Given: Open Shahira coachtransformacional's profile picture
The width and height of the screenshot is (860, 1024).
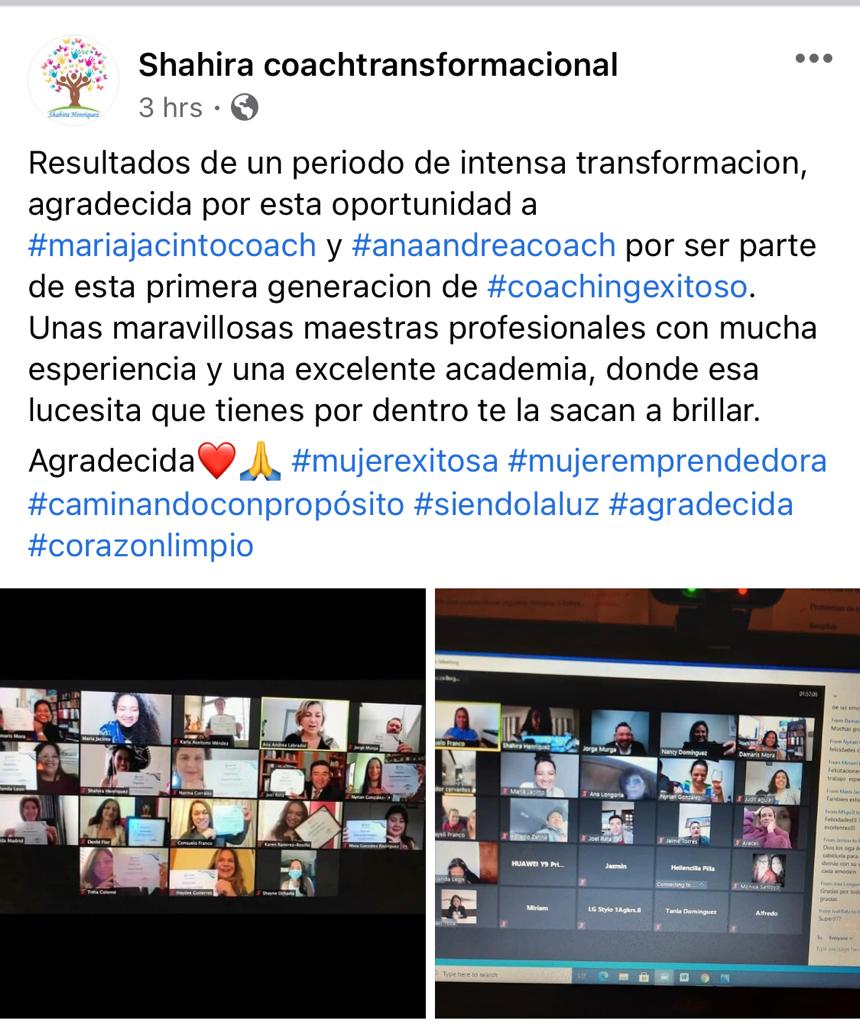Looking at the screenshot, I should click(x=73, y=81).
